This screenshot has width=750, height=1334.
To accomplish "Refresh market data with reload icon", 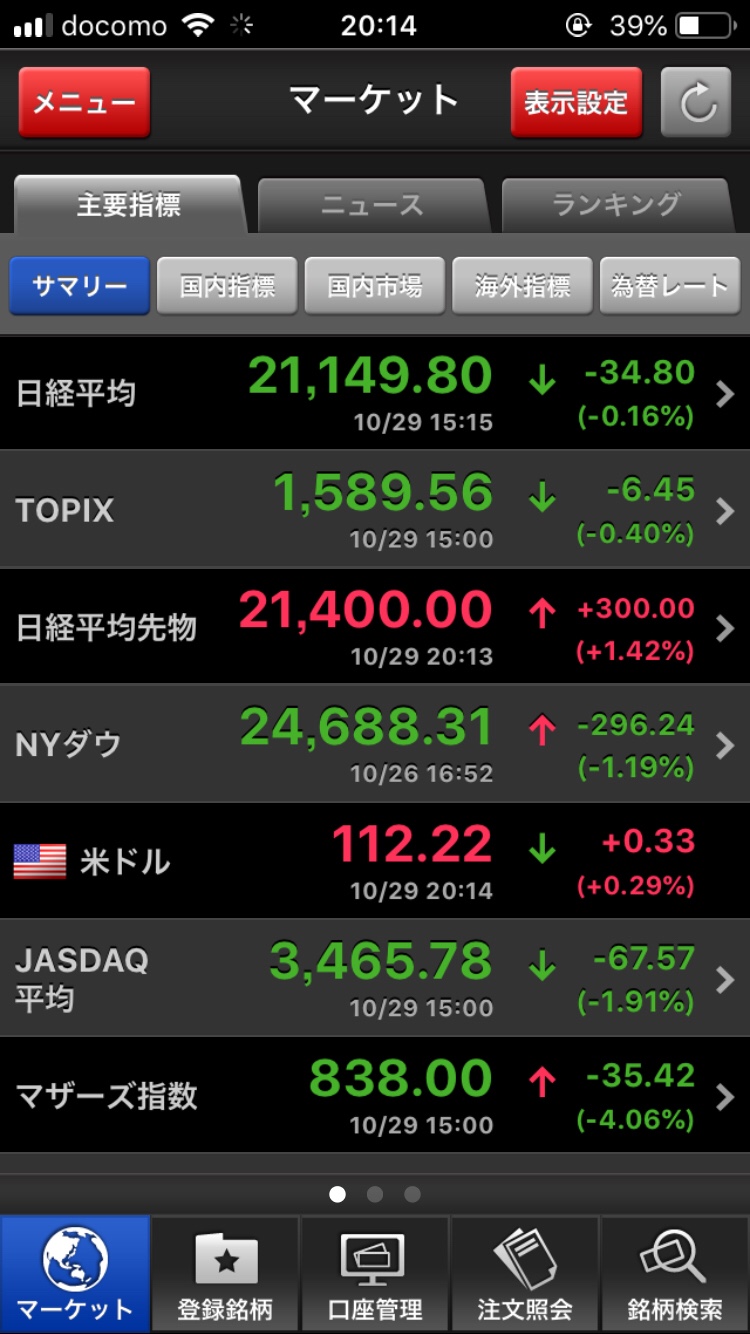I will pyautogui.click(x=696, y=102).
